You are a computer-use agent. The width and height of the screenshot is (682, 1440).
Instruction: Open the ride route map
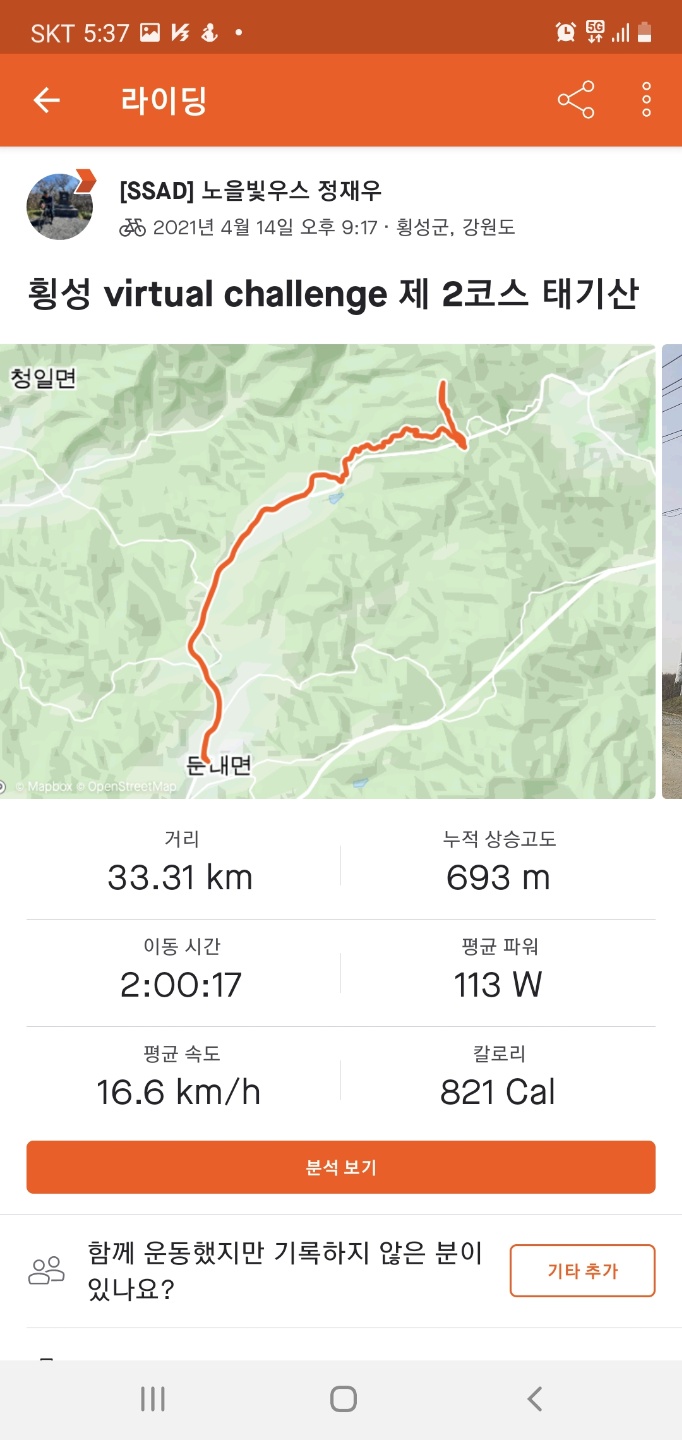click(328, 571)
